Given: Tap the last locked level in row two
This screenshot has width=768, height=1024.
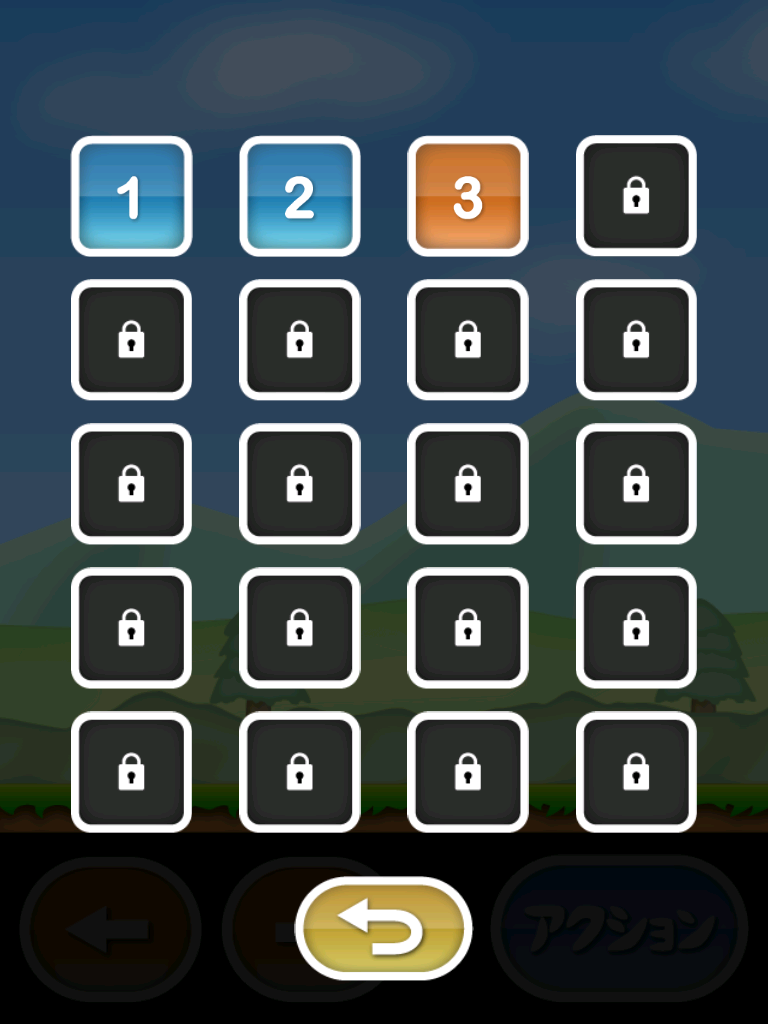Looking at the screenshot, I should pos(635,340).
